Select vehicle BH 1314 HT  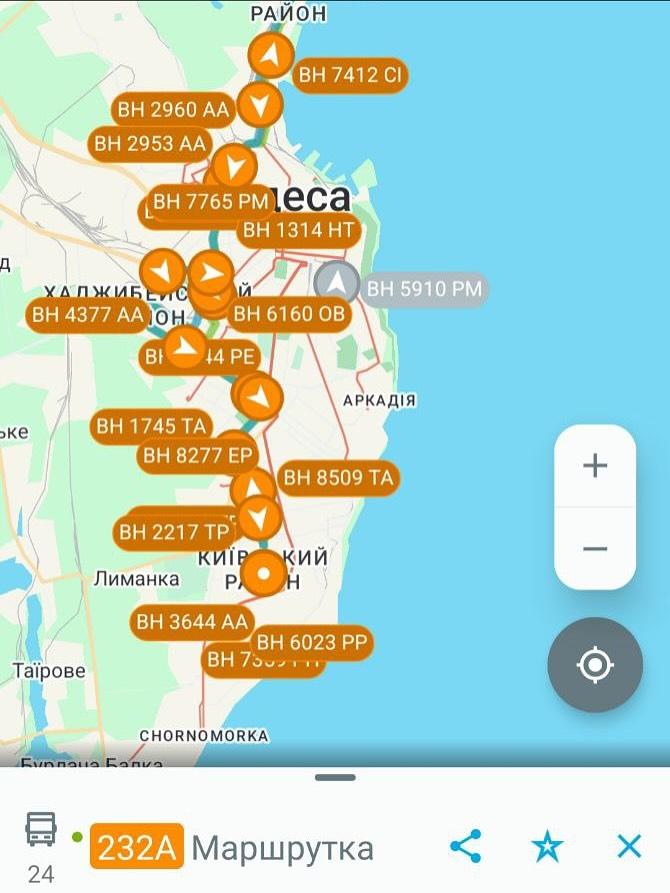298,230
